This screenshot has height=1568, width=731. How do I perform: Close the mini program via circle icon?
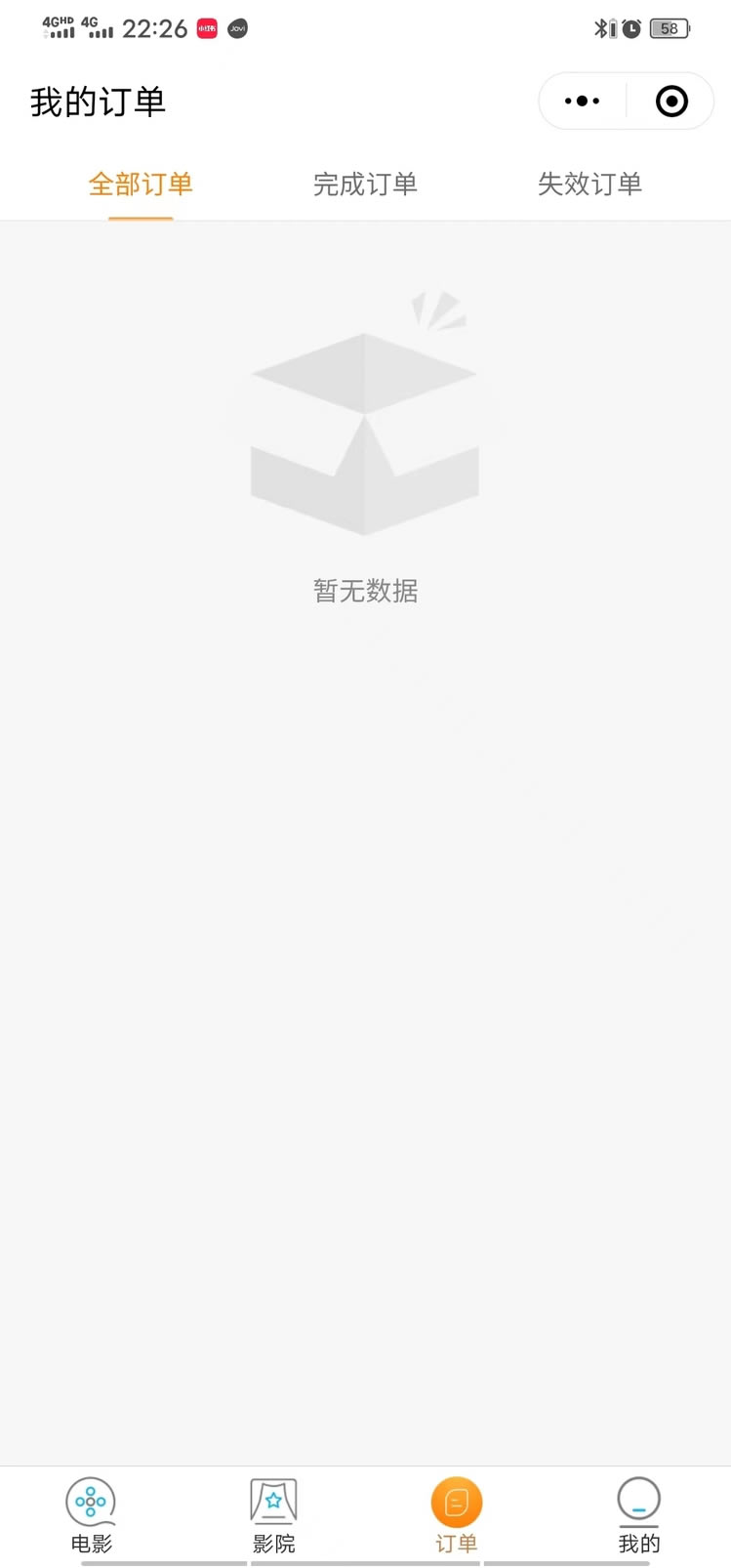click(x=671, y=102)
